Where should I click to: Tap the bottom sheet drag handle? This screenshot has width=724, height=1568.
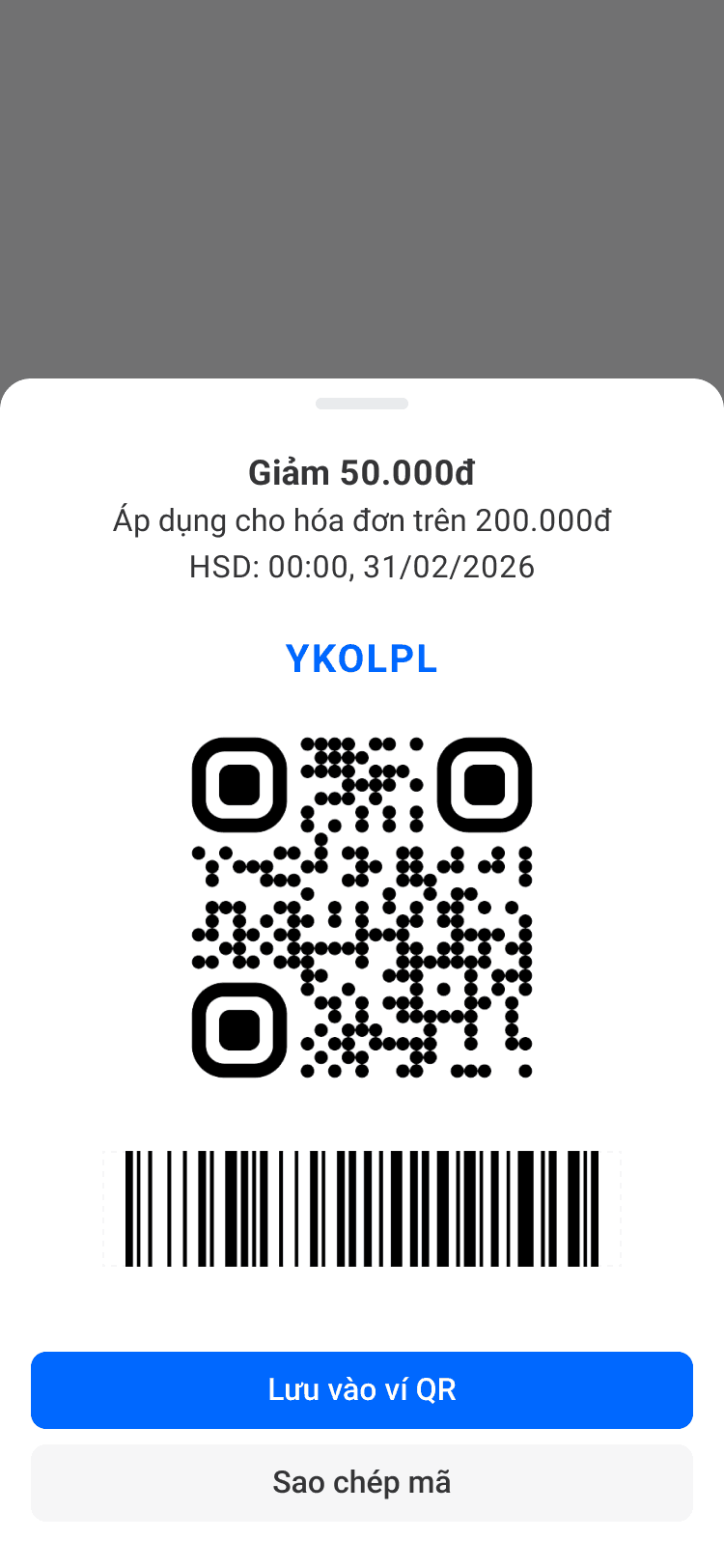coord(362,404)
